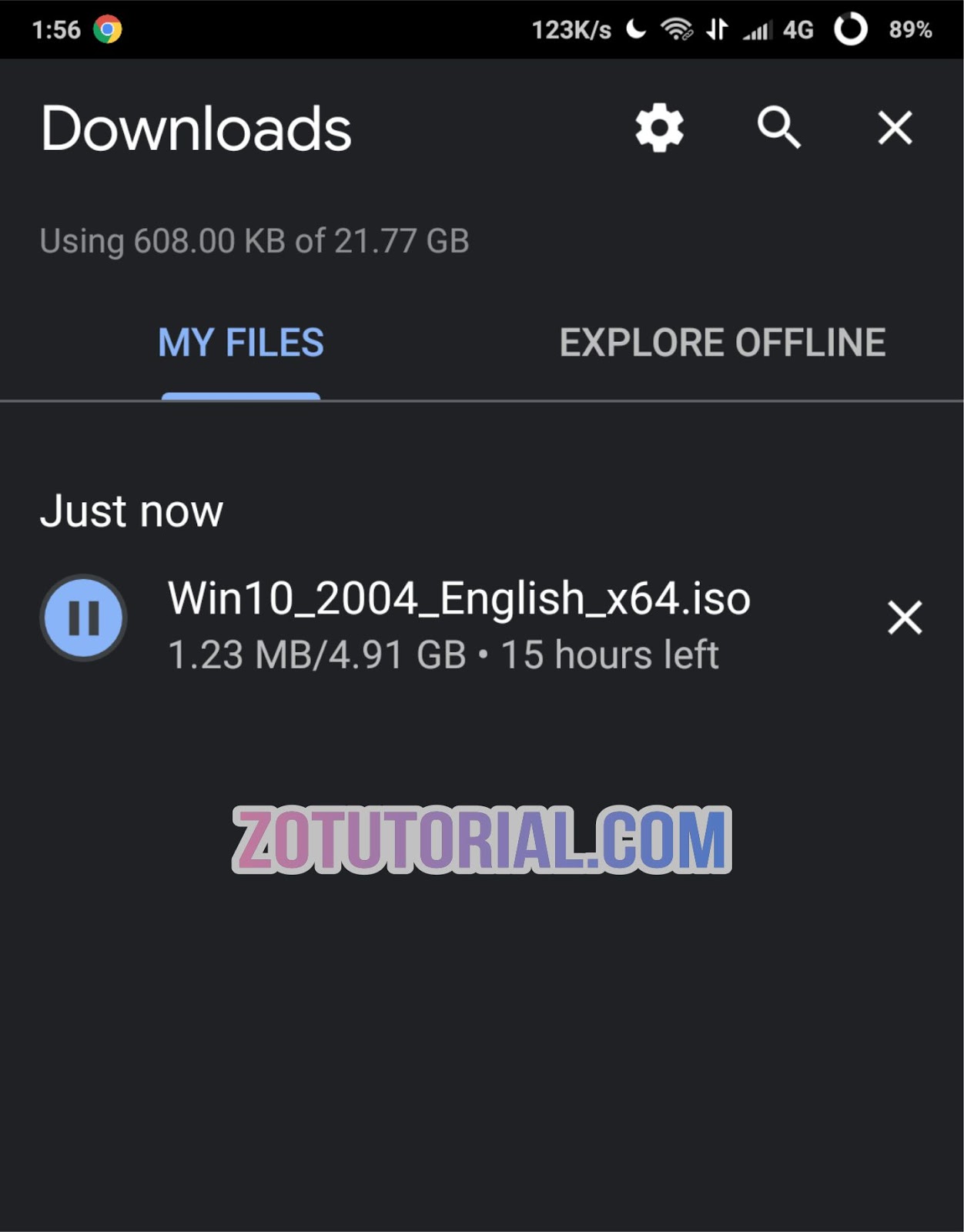The width and height of the screenshot is (964, 1232).
Task: Select the MY FILES tab
Action: point(239,341)
